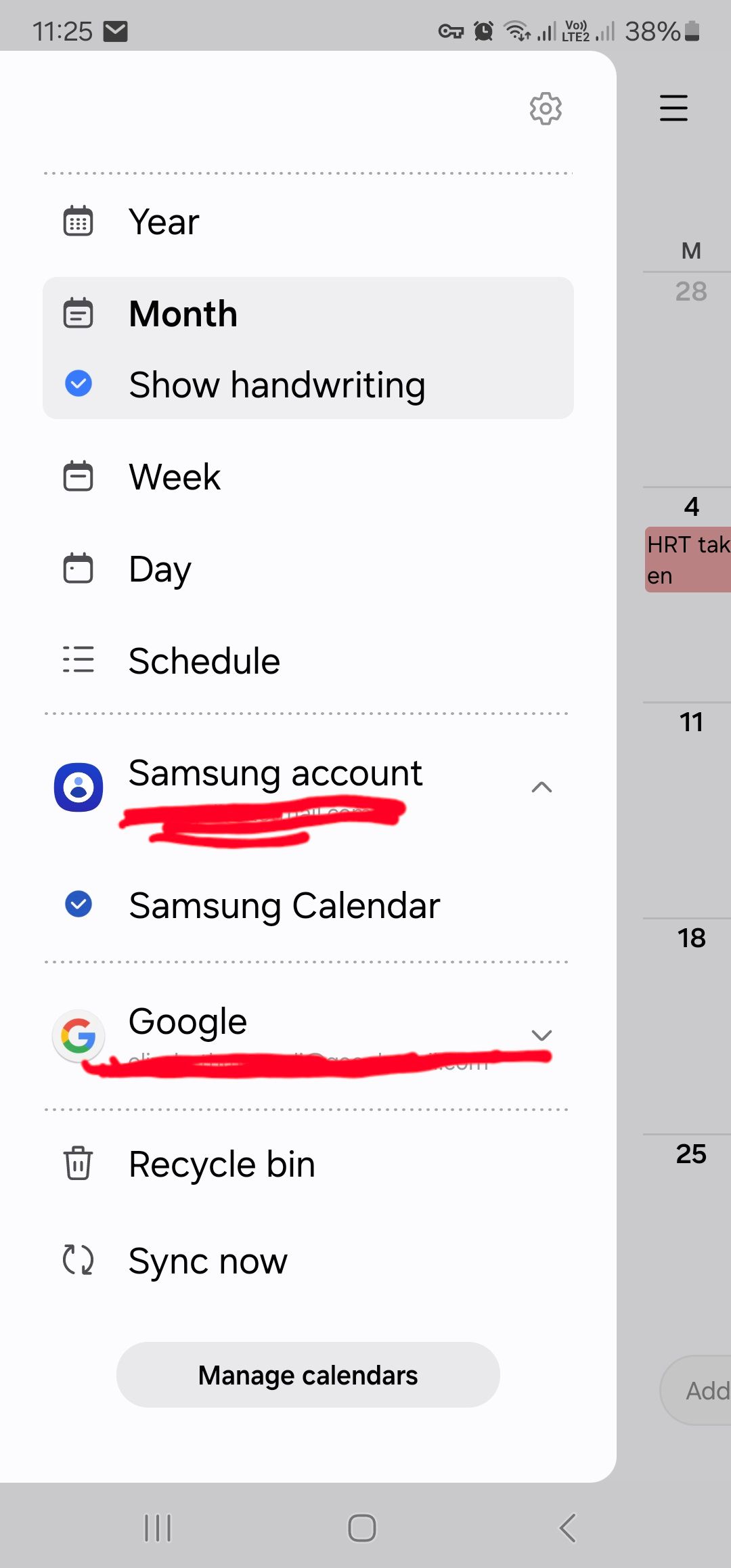Switch to Year view
The width and height of the screenshot is (731, 1568).
pyautogui.click(x=164, y=222)
